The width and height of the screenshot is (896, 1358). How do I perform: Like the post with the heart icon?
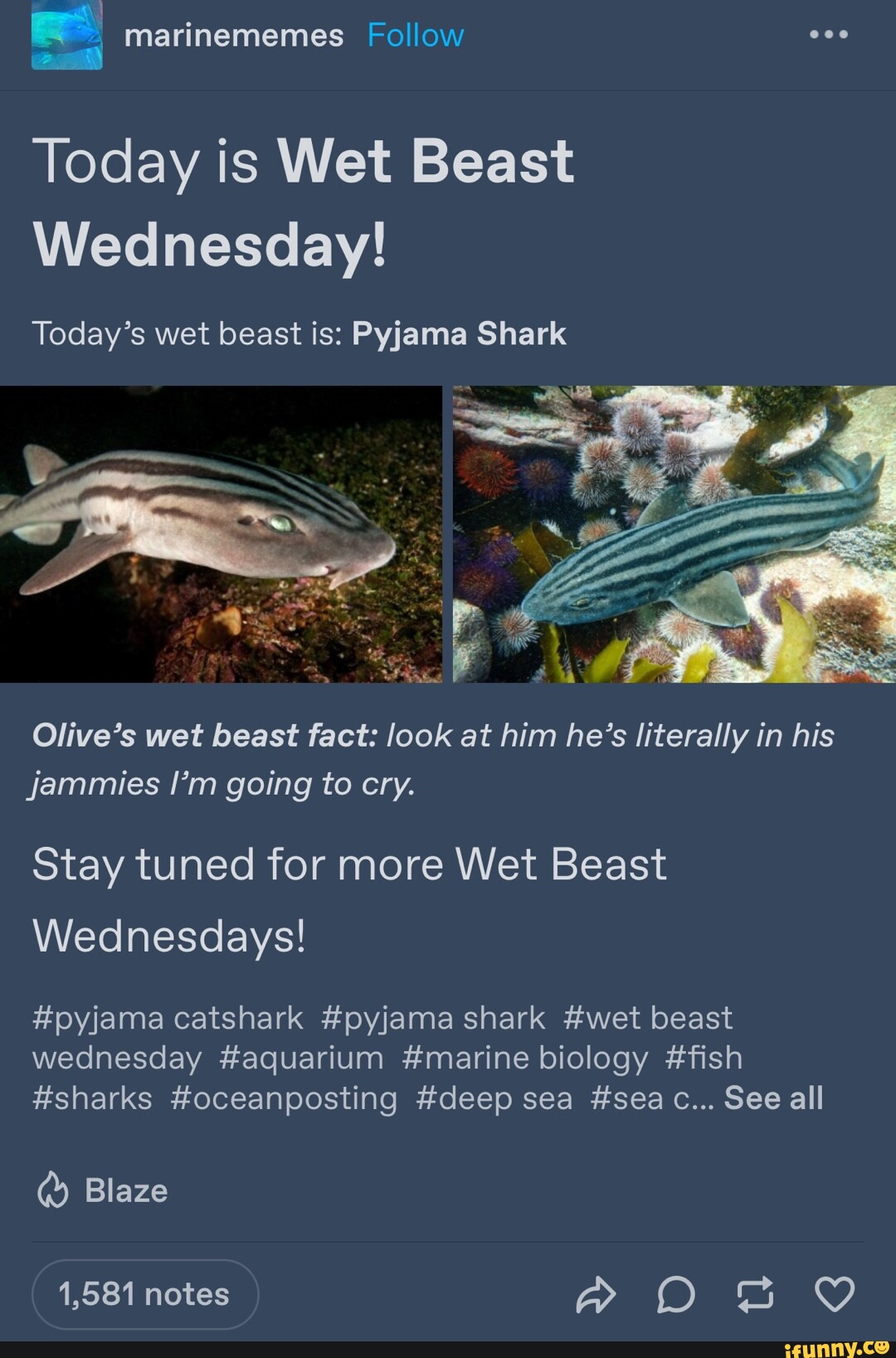[x=834, y=1295]
